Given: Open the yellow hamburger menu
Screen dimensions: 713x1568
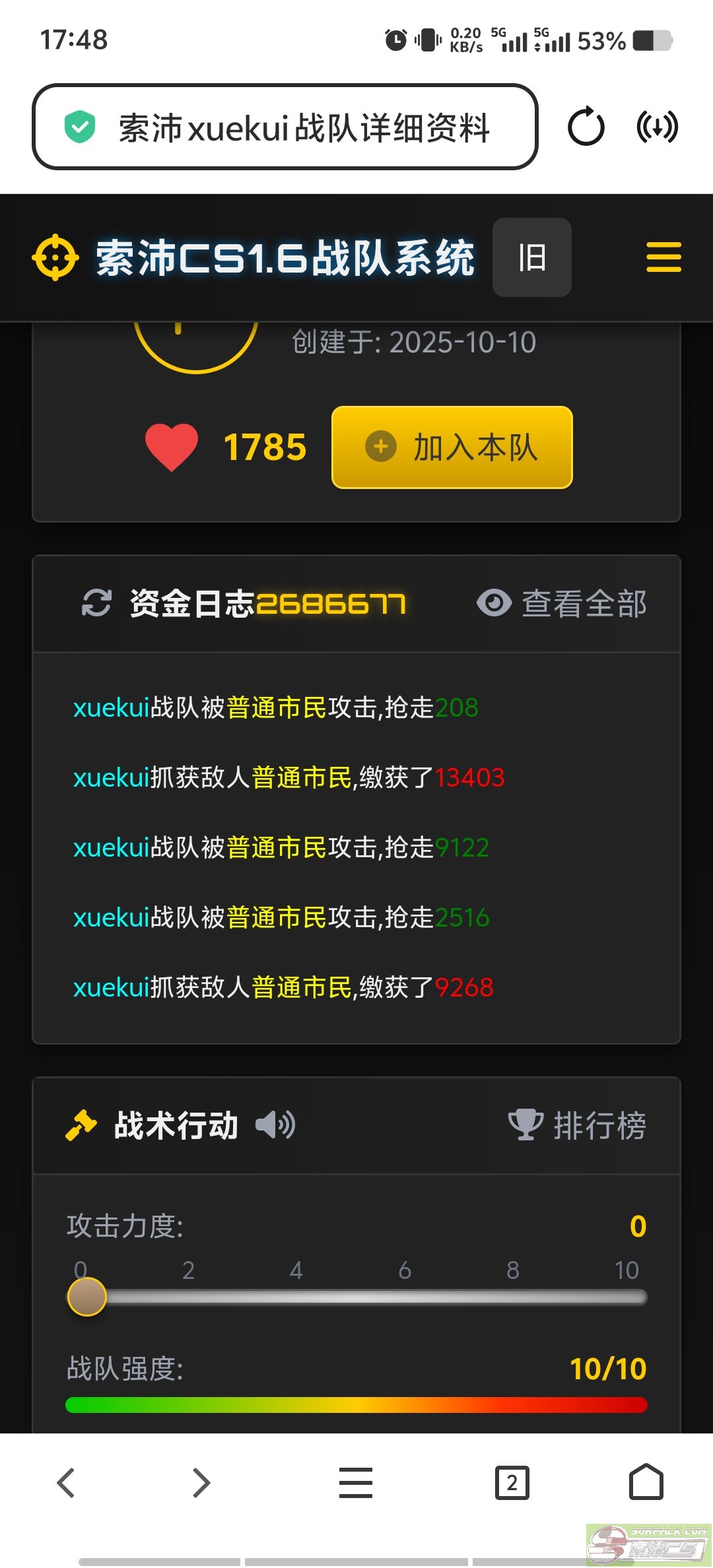Looking at the screenshot, I should coord(663,257).
